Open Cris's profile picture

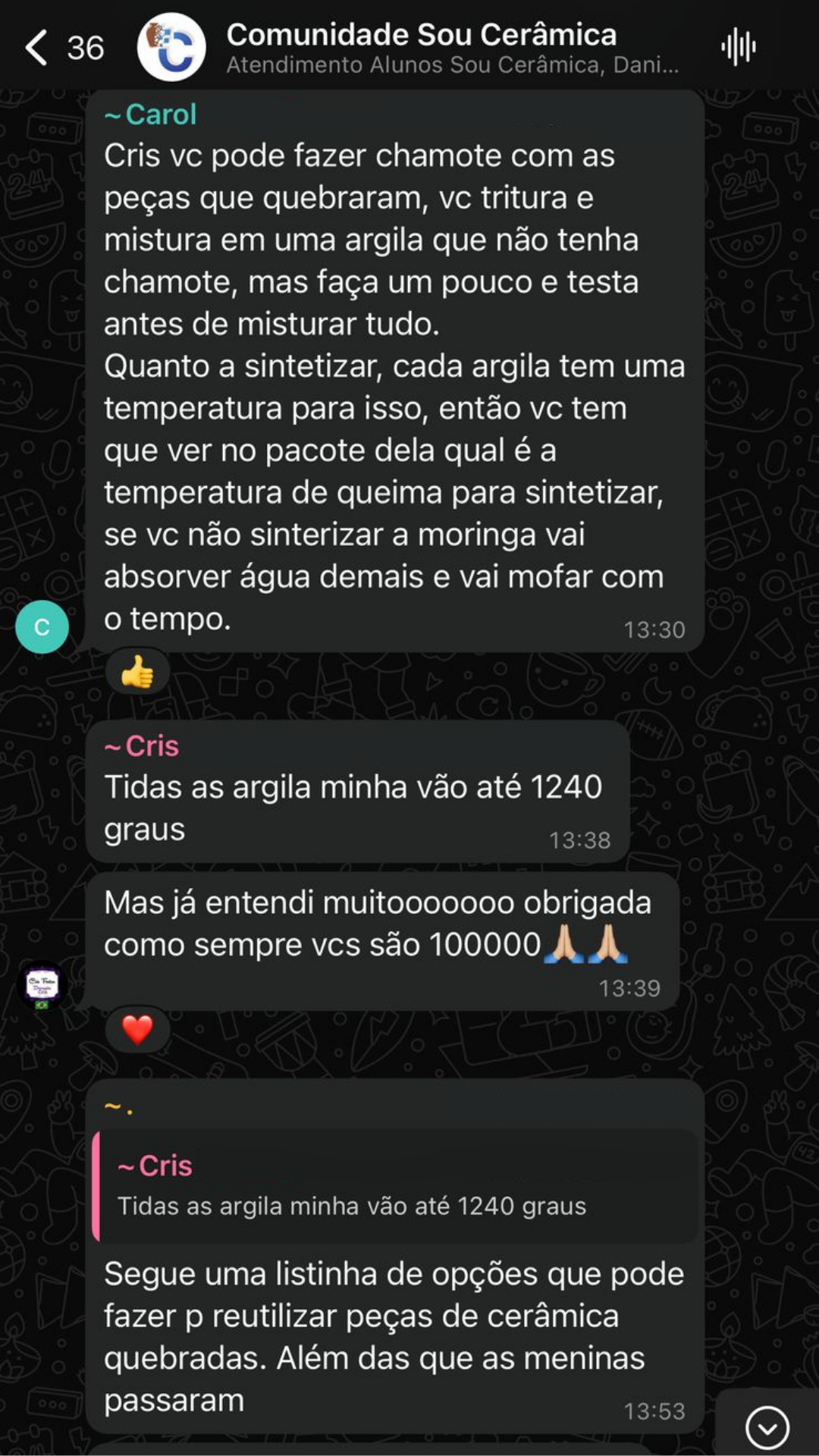(42, 986)
